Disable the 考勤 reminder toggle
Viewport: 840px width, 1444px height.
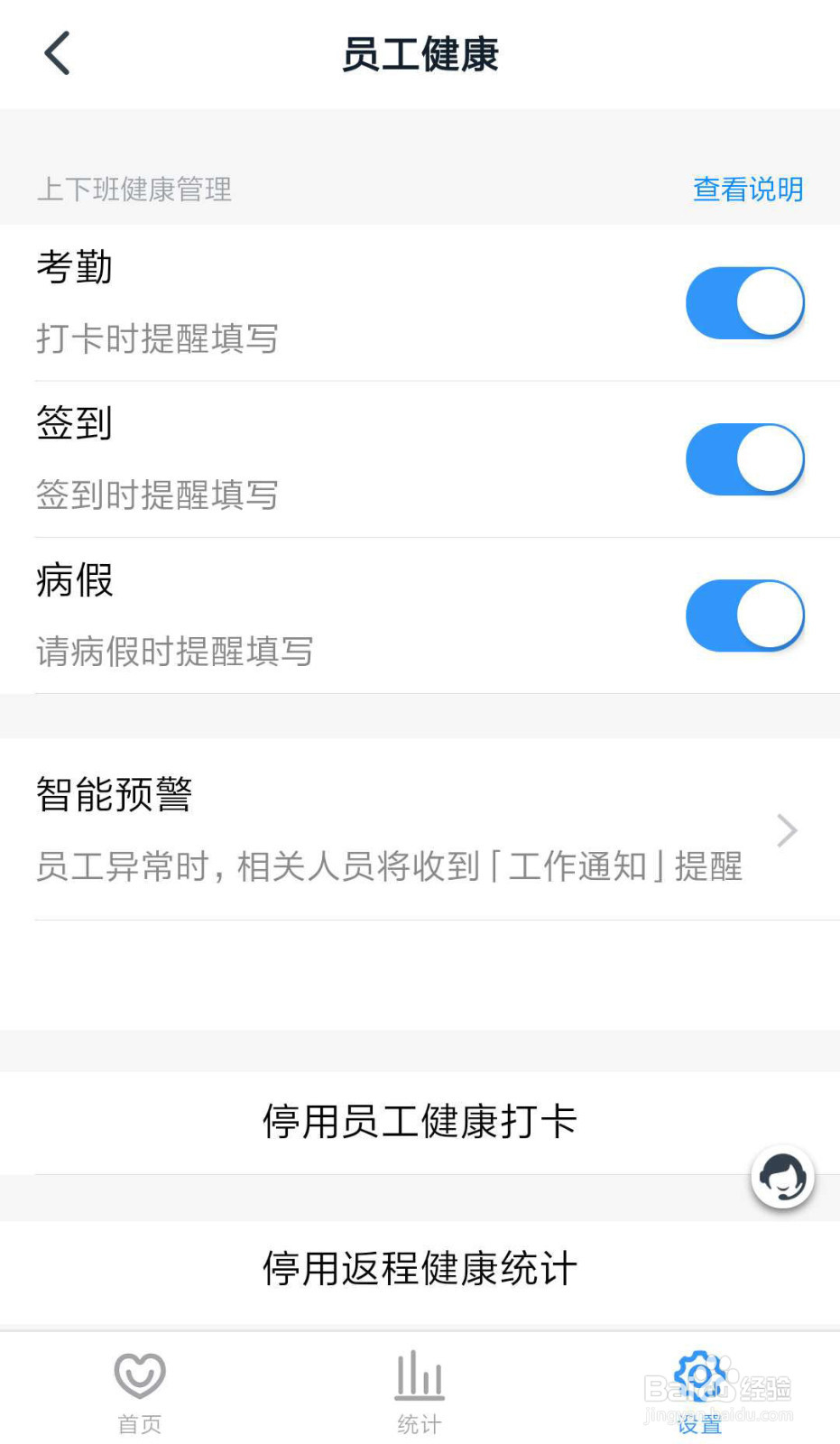point(745,302)
